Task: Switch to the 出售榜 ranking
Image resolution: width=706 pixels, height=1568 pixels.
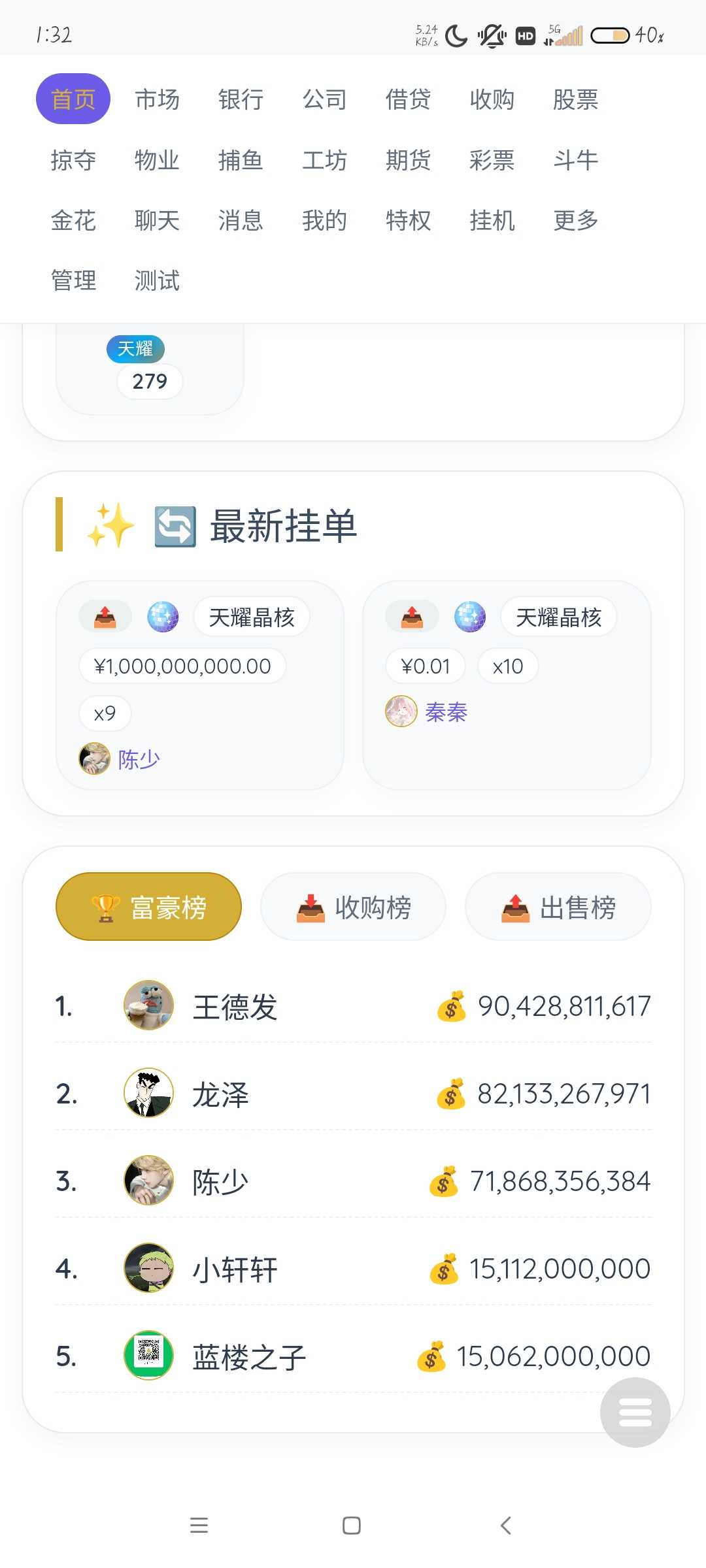Action: 558,907
